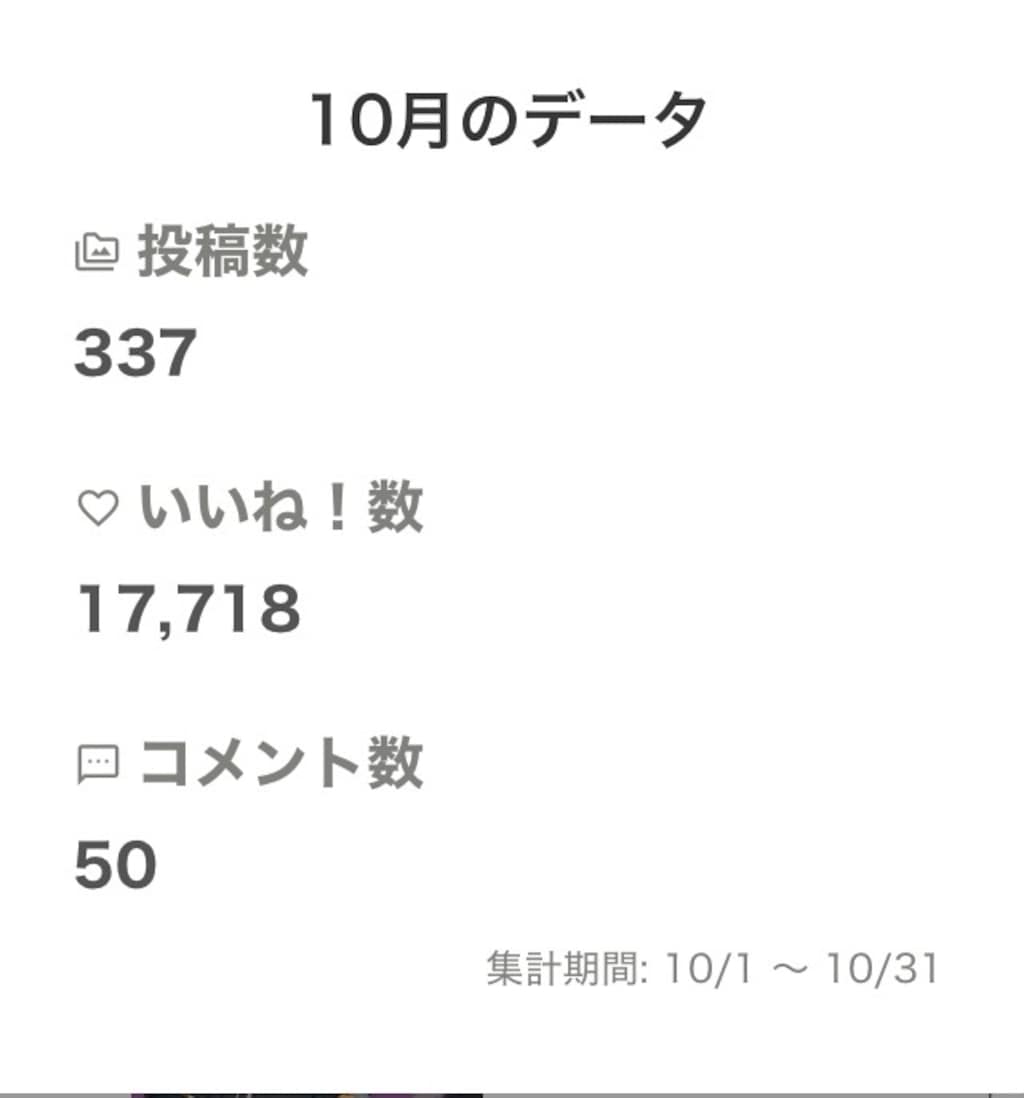
Task: Select the gallery icon above the number 337
Action: [97, 252]
